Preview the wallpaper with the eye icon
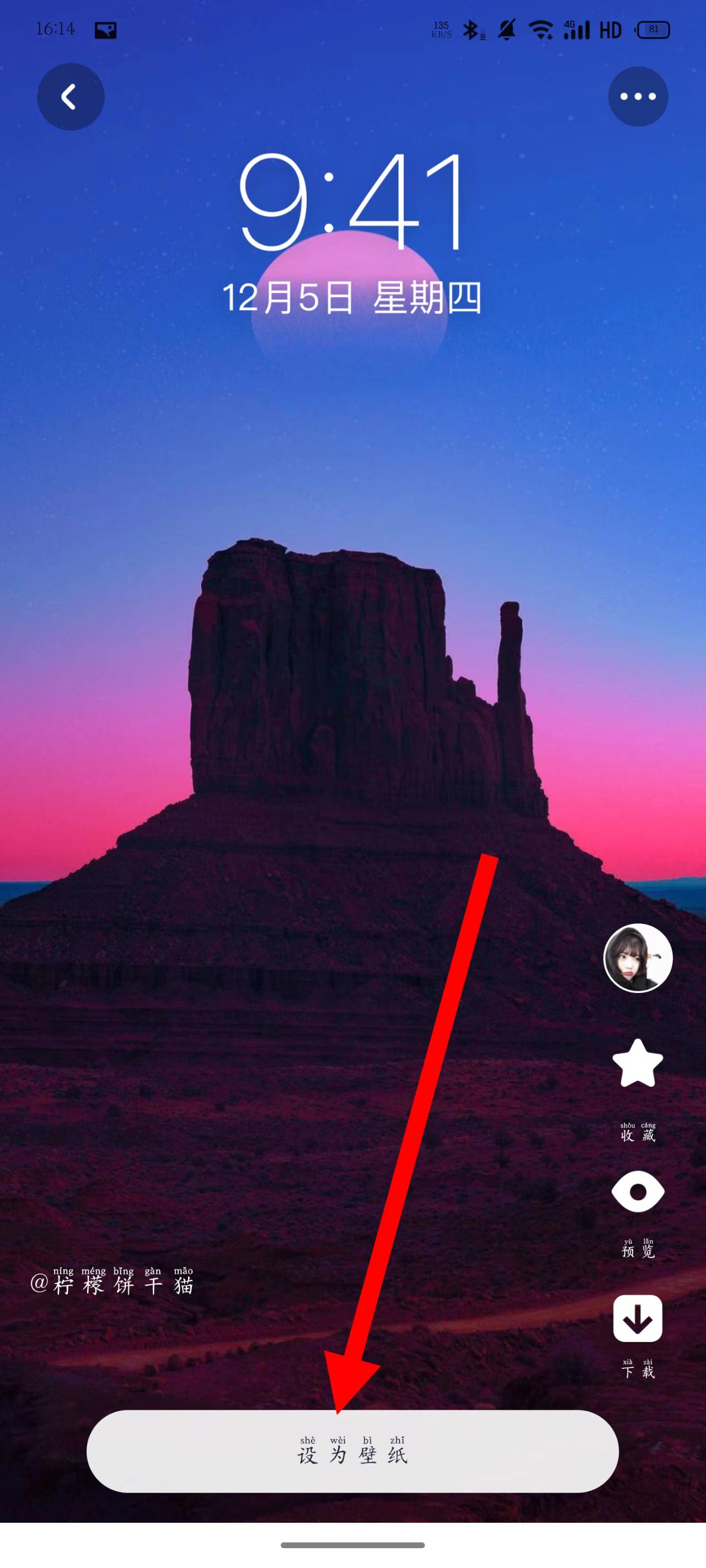706x1568 pixels. [x=638, y=1191]
